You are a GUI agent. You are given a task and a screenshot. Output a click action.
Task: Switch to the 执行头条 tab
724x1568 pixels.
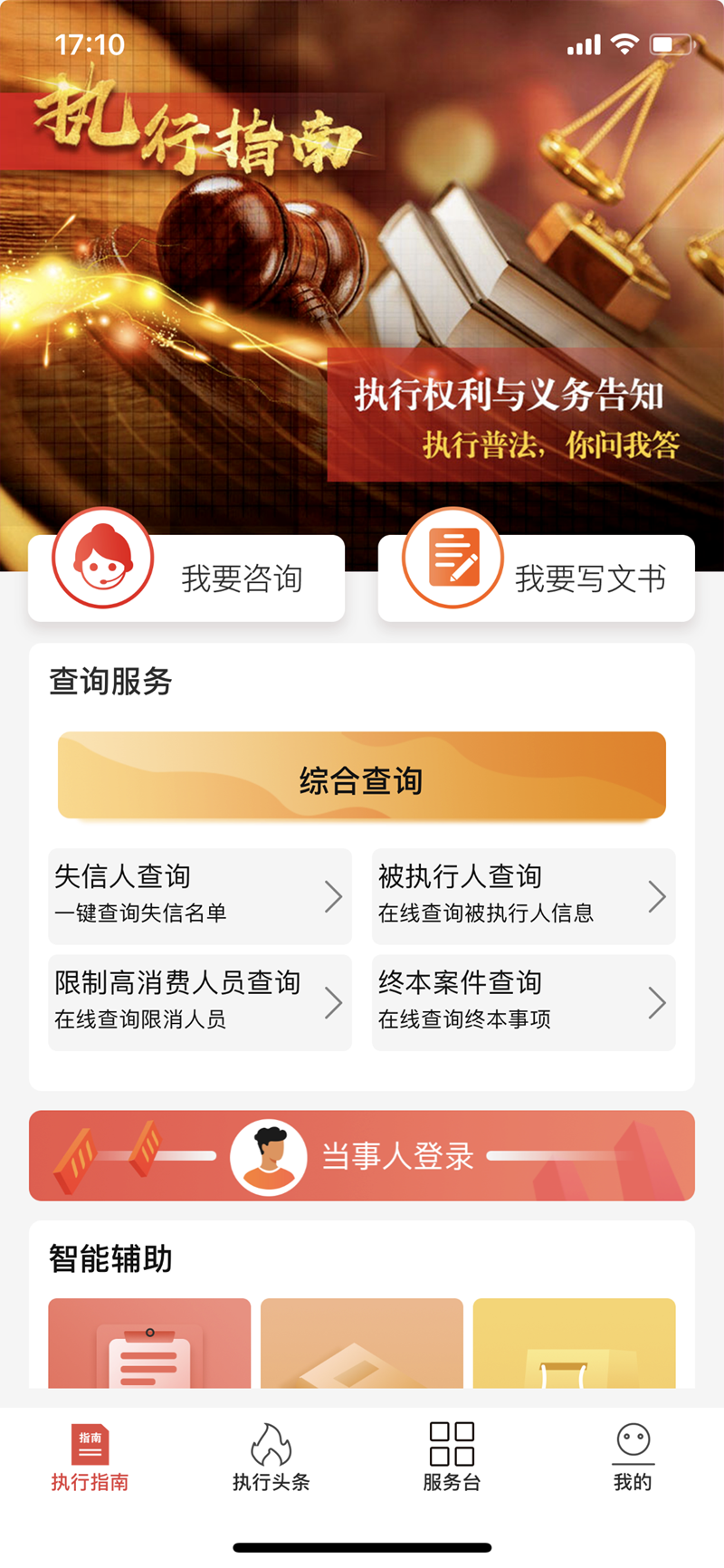click(x=271, y=1456)
